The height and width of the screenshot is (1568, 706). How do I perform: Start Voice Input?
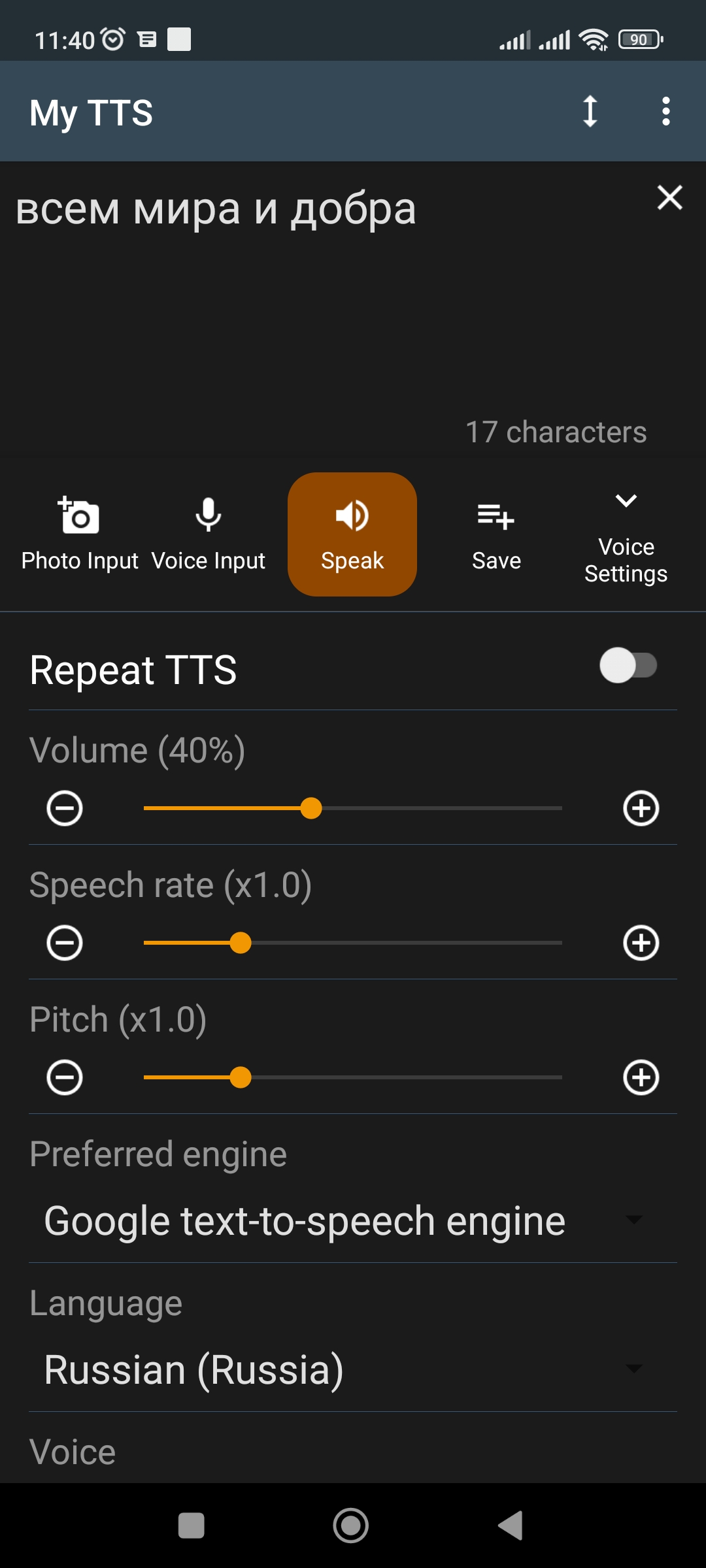click(209, 534)
